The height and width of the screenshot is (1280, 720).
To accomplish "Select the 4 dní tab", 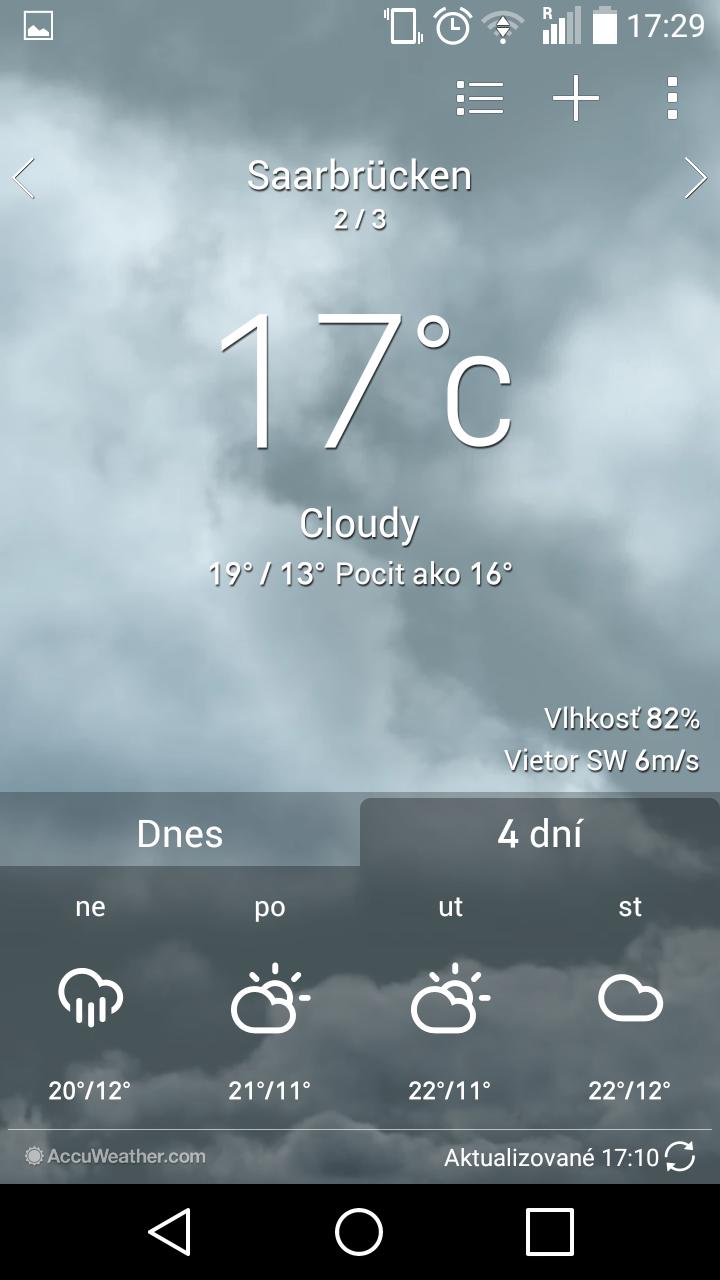I will [x=540, y=834].
